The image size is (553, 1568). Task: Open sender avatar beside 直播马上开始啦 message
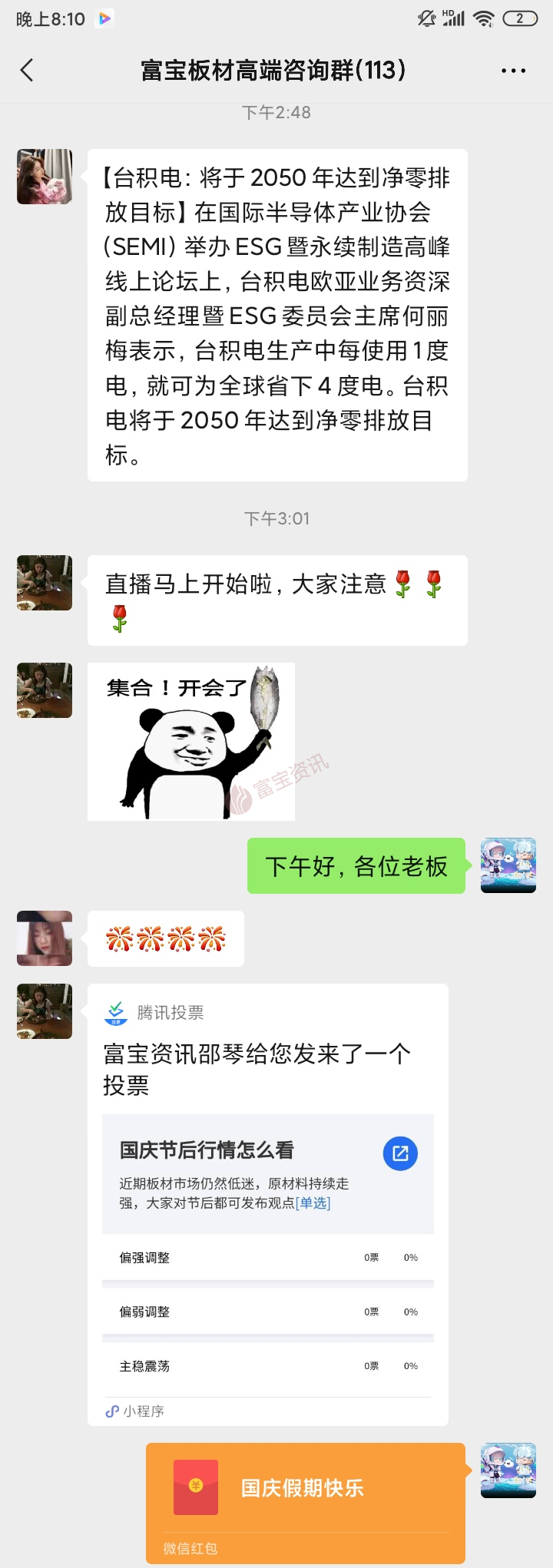click(x=45, y=583)
